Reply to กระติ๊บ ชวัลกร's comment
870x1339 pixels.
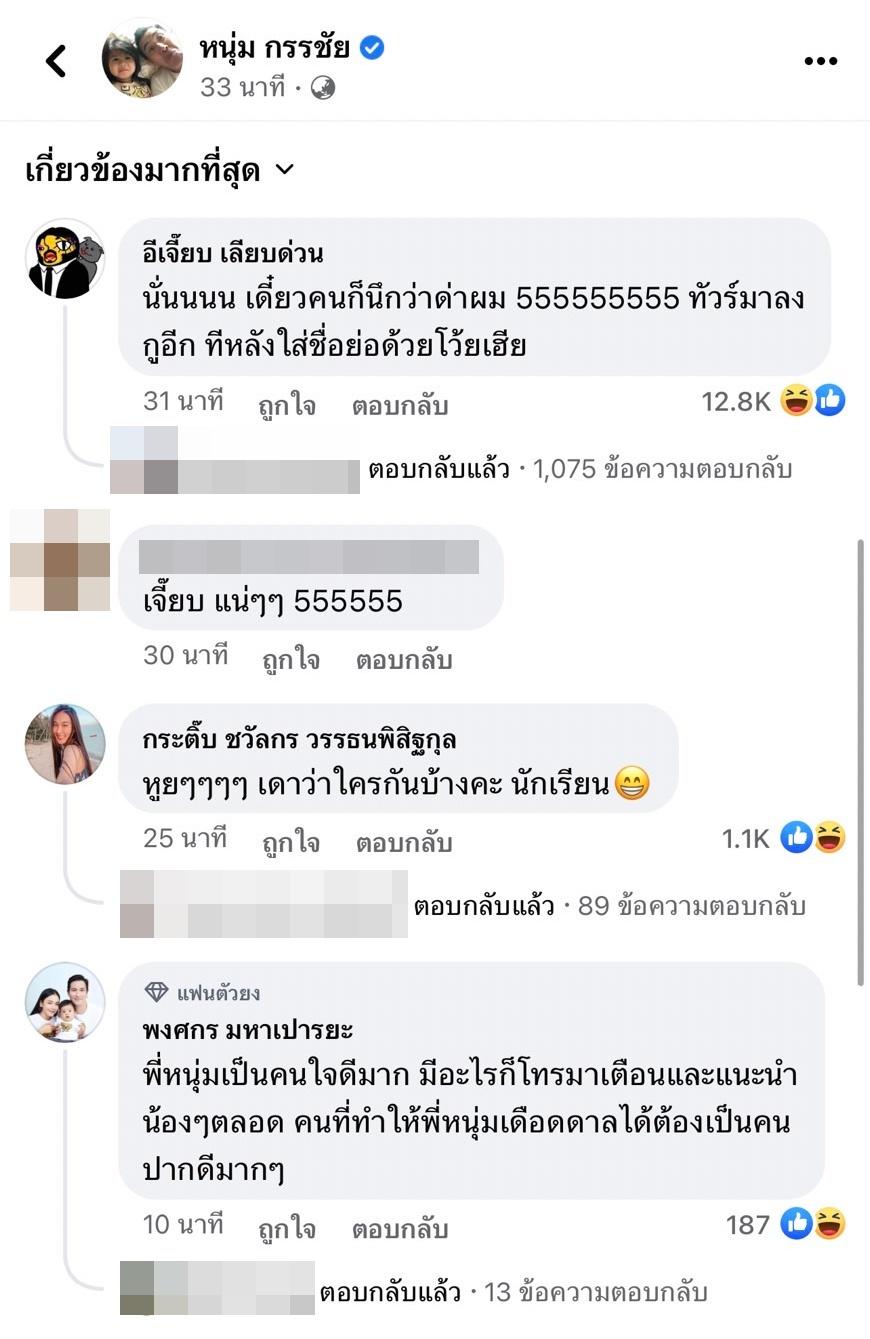[403, 842]
